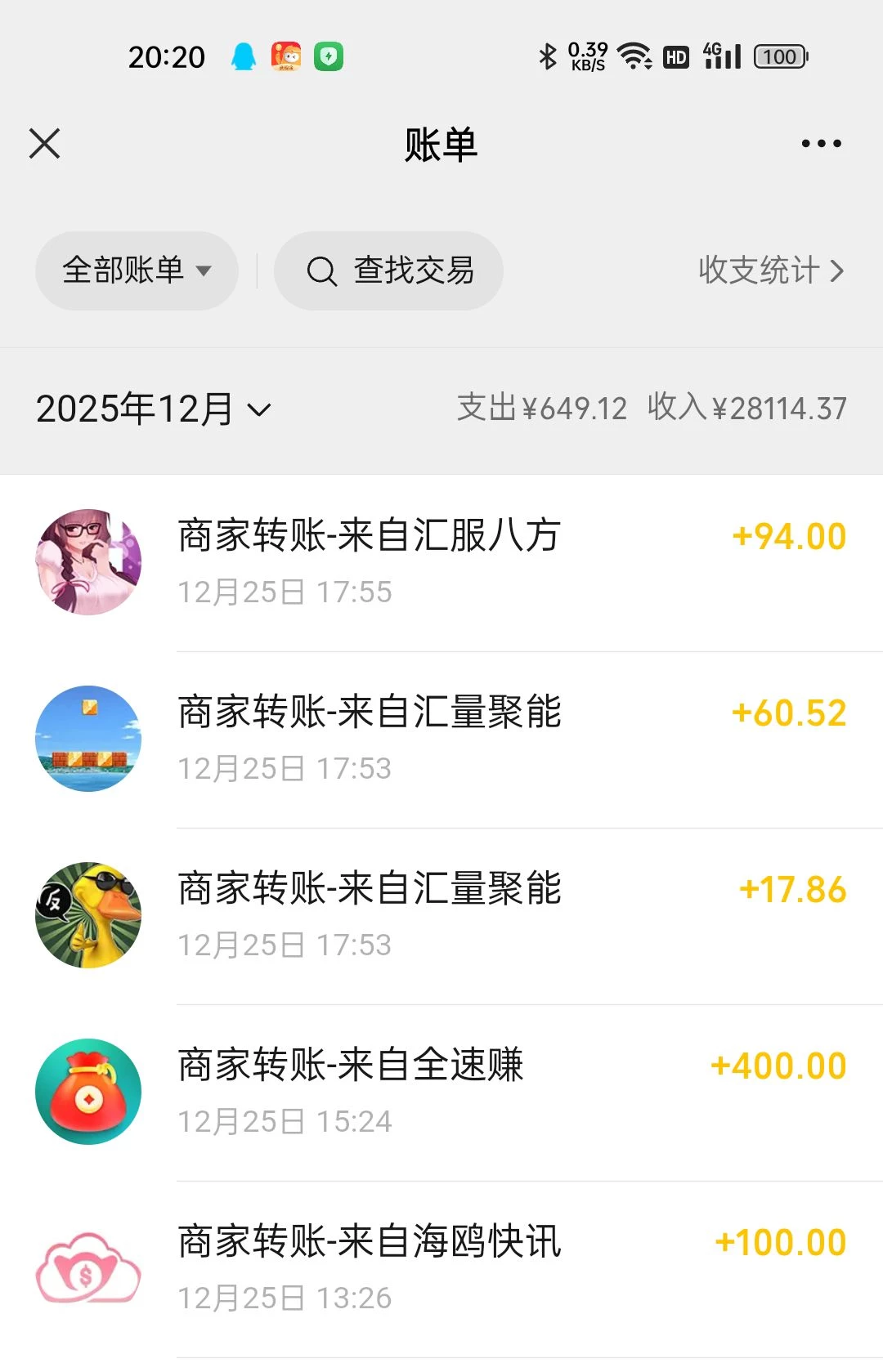Open 收支统计 statistics
The height and width of the screenshot is (1372, 883).
coord(770,270)
